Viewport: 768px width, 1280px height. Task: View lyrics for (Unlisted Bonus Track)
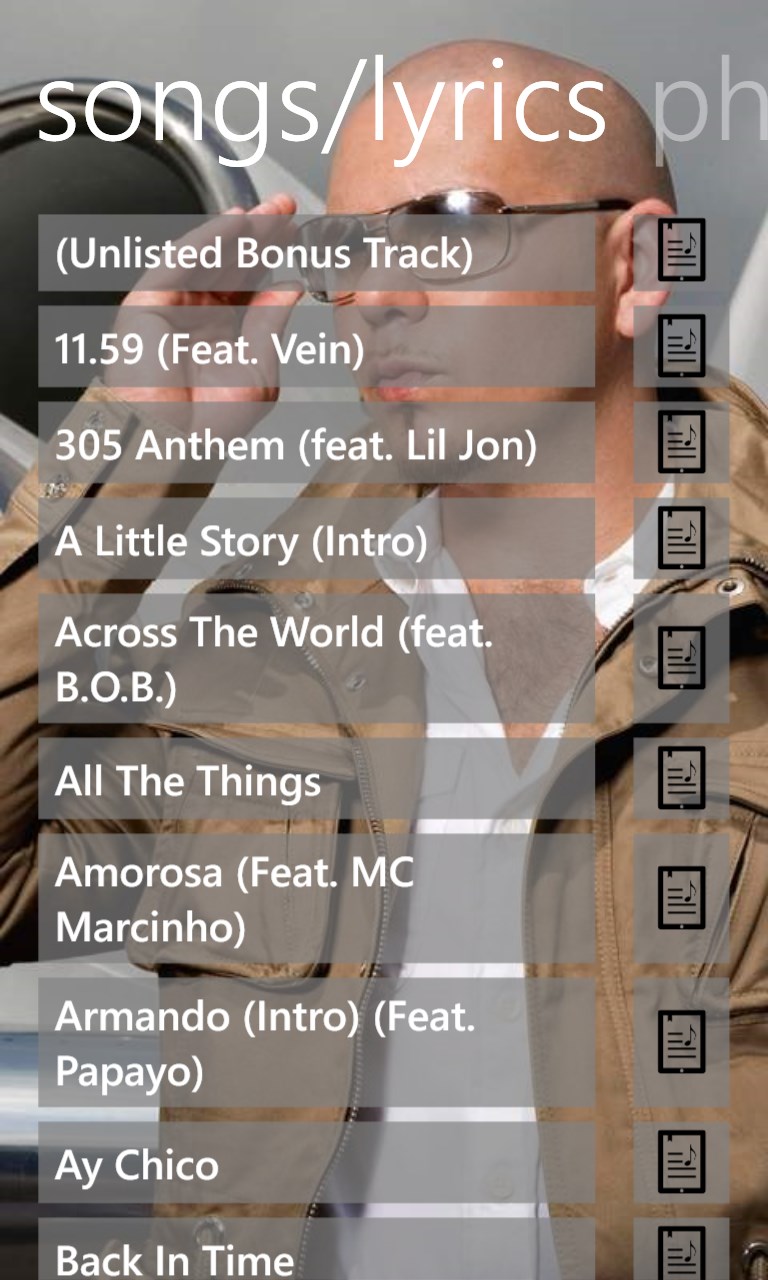[x=682, y=251]
